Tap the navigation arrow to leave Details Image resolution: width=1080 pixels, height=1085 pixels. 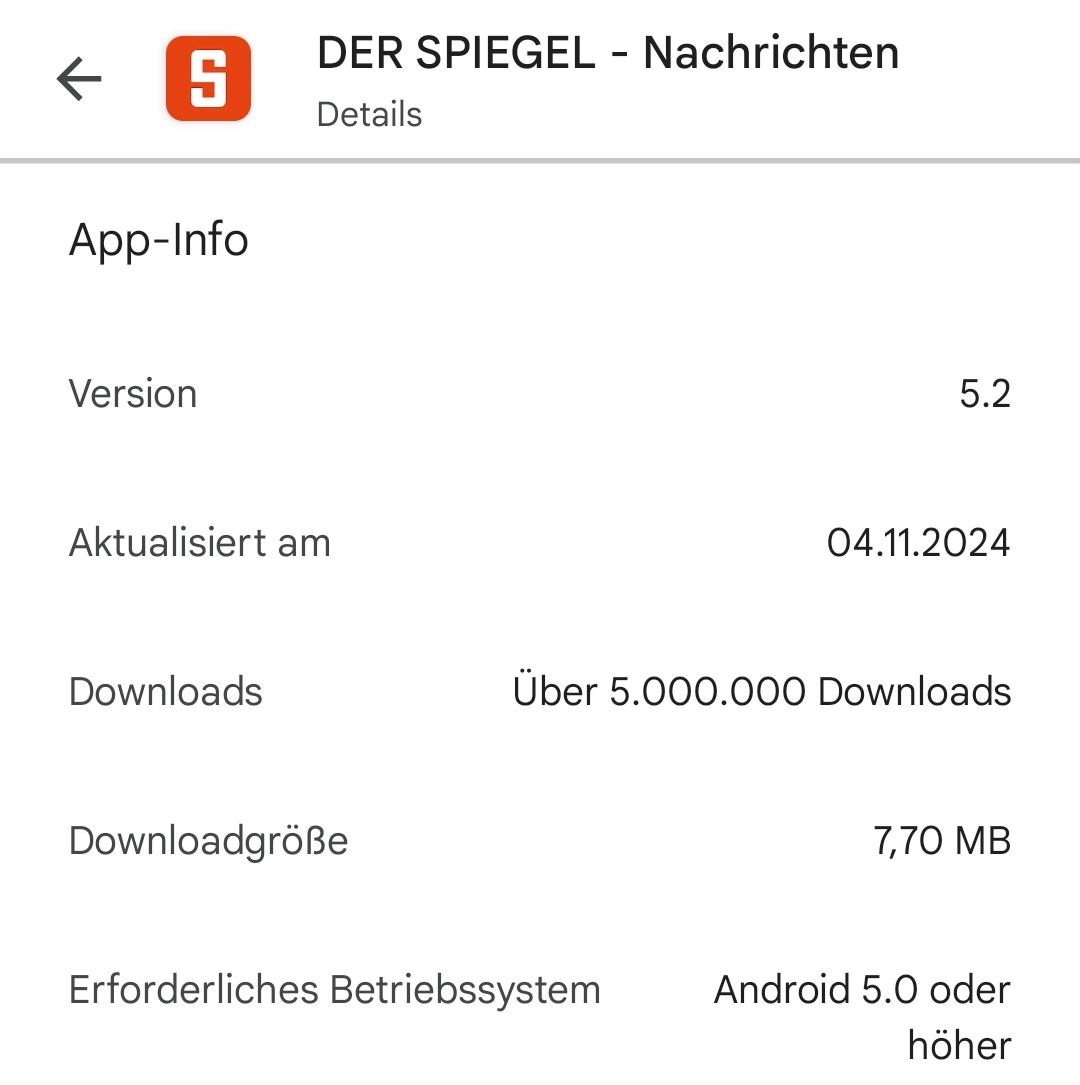(78, 78)
